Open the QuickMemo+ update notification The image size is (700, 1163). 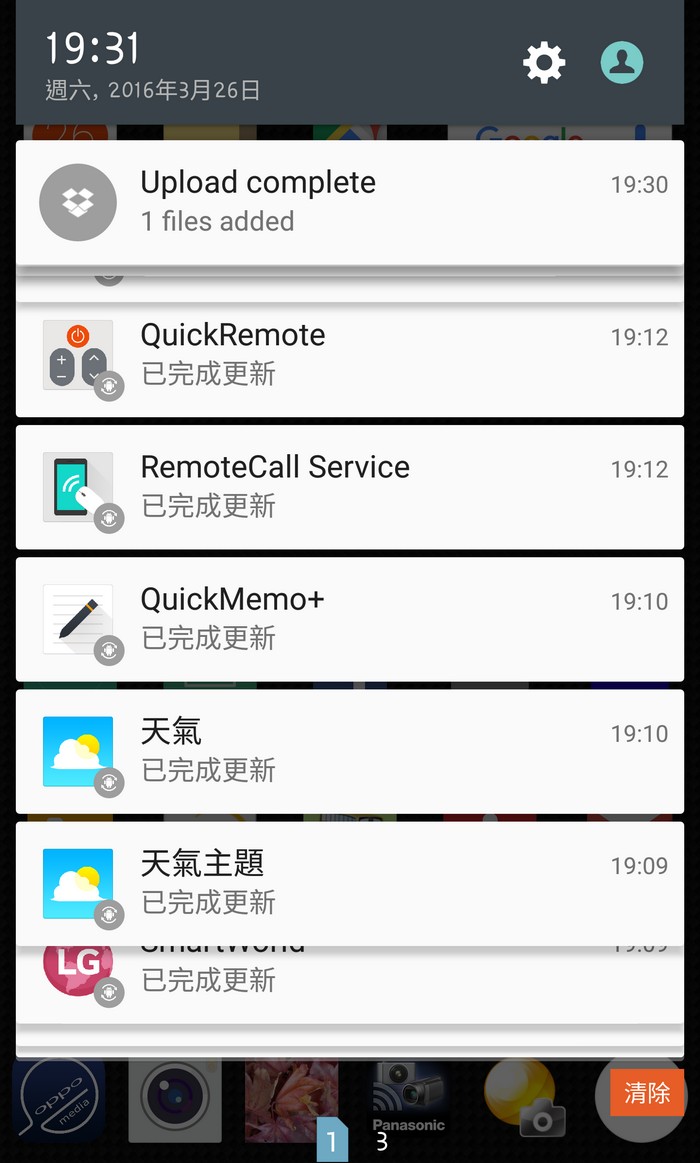[350, 619]
